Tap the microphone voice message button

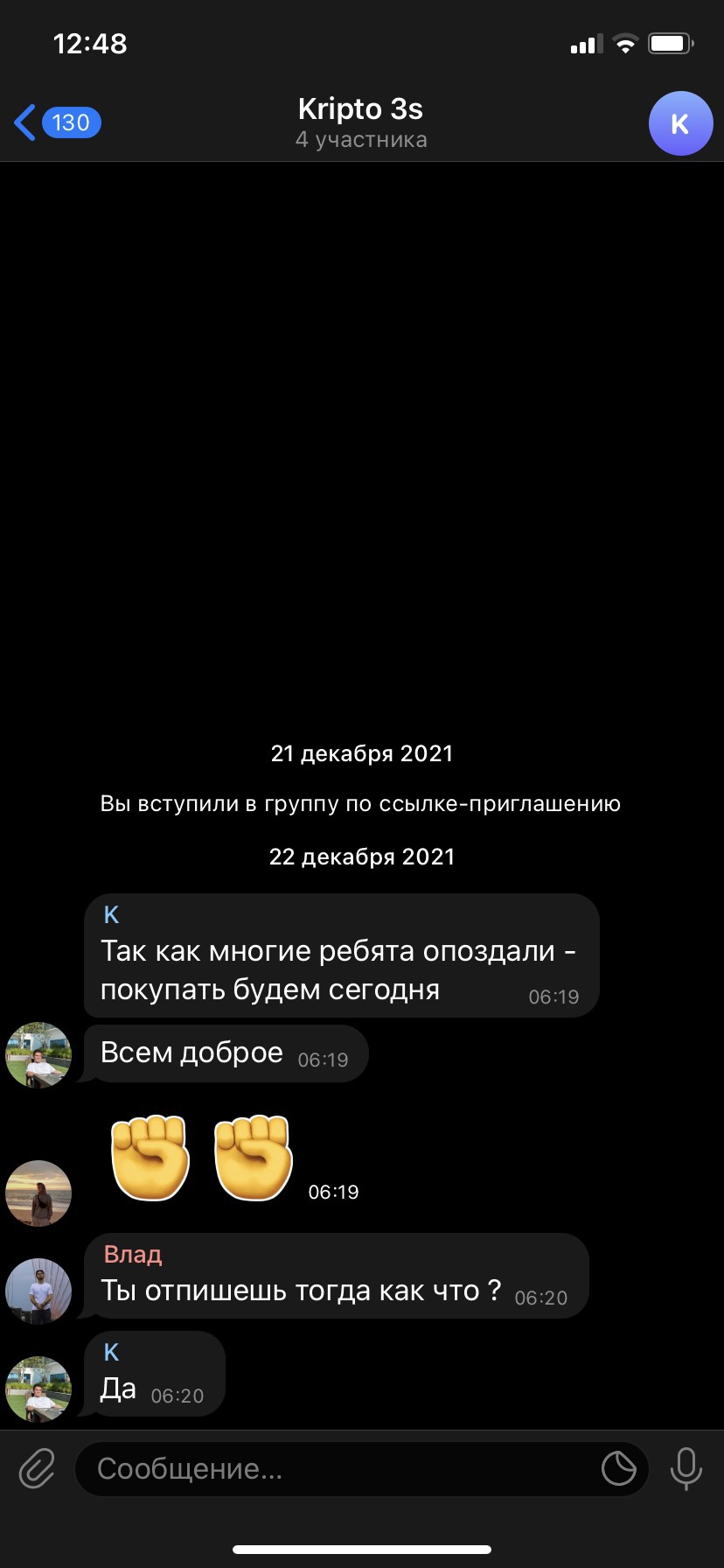pos(686,1468)
